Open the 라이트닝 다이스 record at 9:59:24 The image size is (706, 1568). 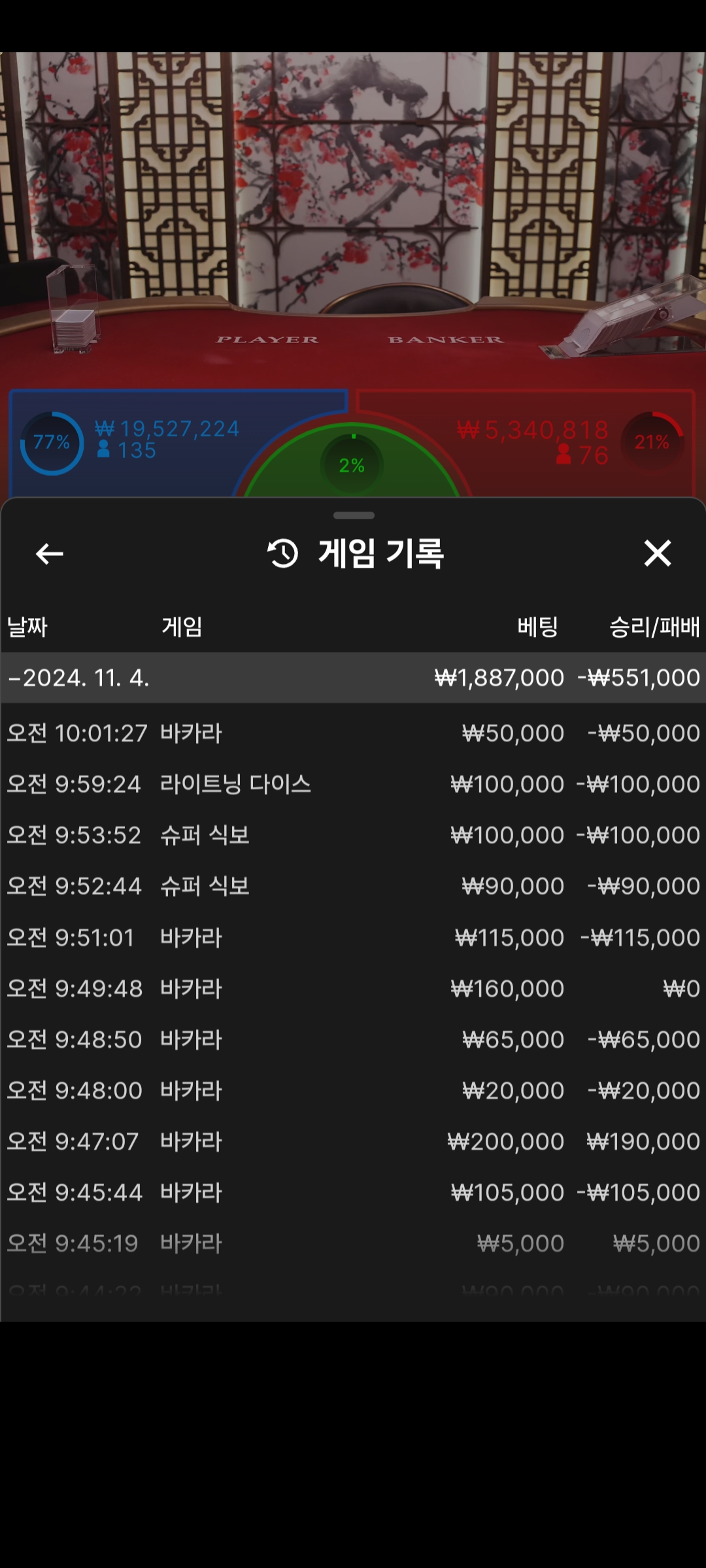click(353, 784)
